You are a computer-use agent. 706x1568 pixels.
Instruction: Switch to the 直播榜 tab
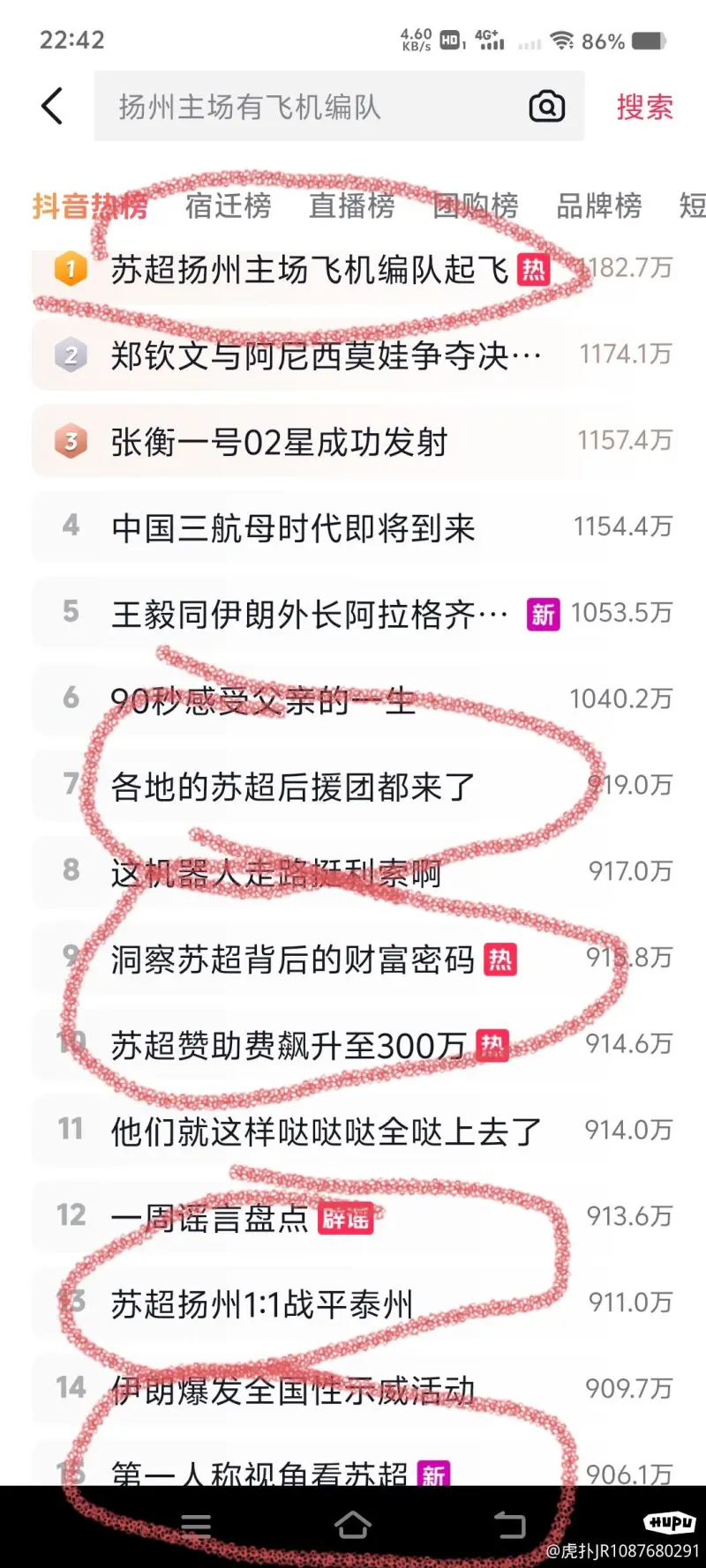tap(351, 205)
